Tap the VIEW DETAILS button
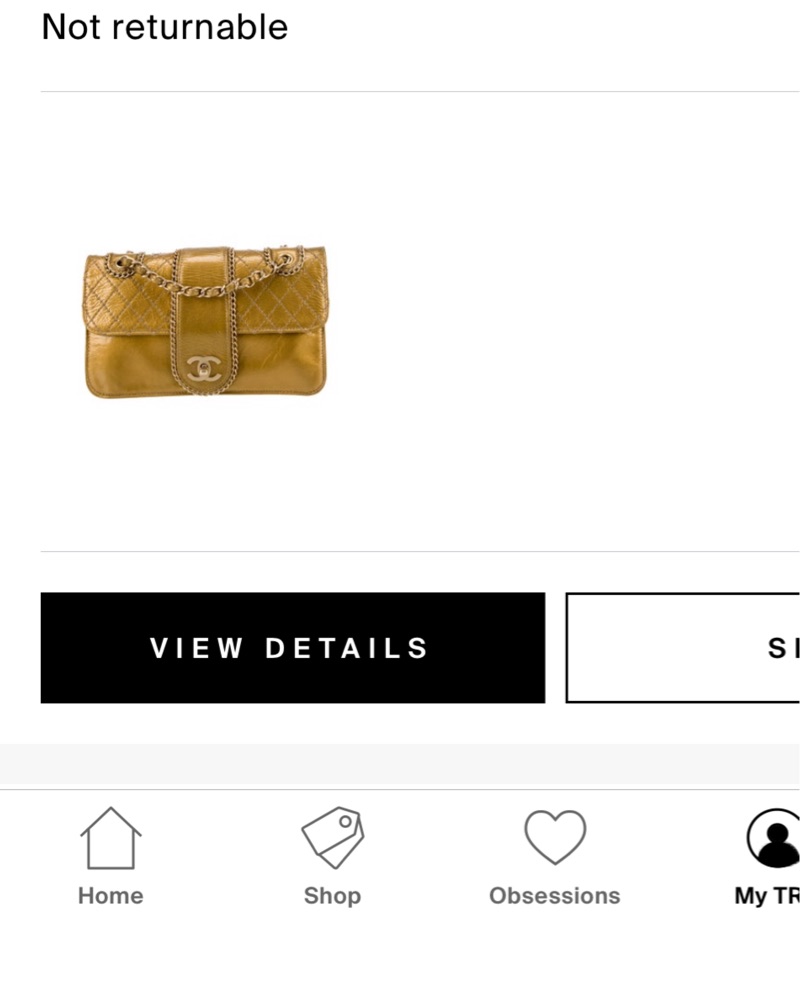Image resolution: width=800 pixels, height=1000 pixels. [x=292, y=648]
